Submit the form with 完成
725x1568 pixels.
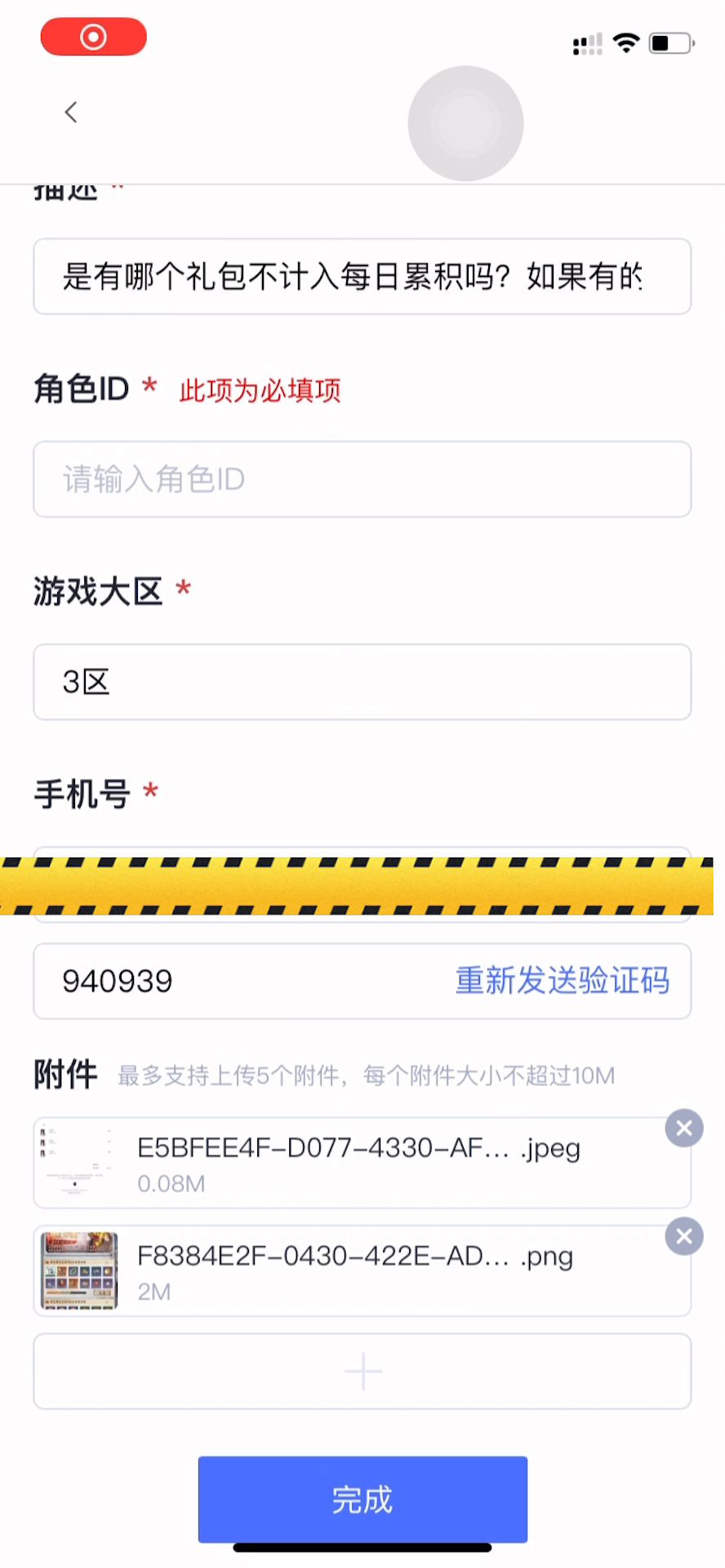(x=362, y=1499)
